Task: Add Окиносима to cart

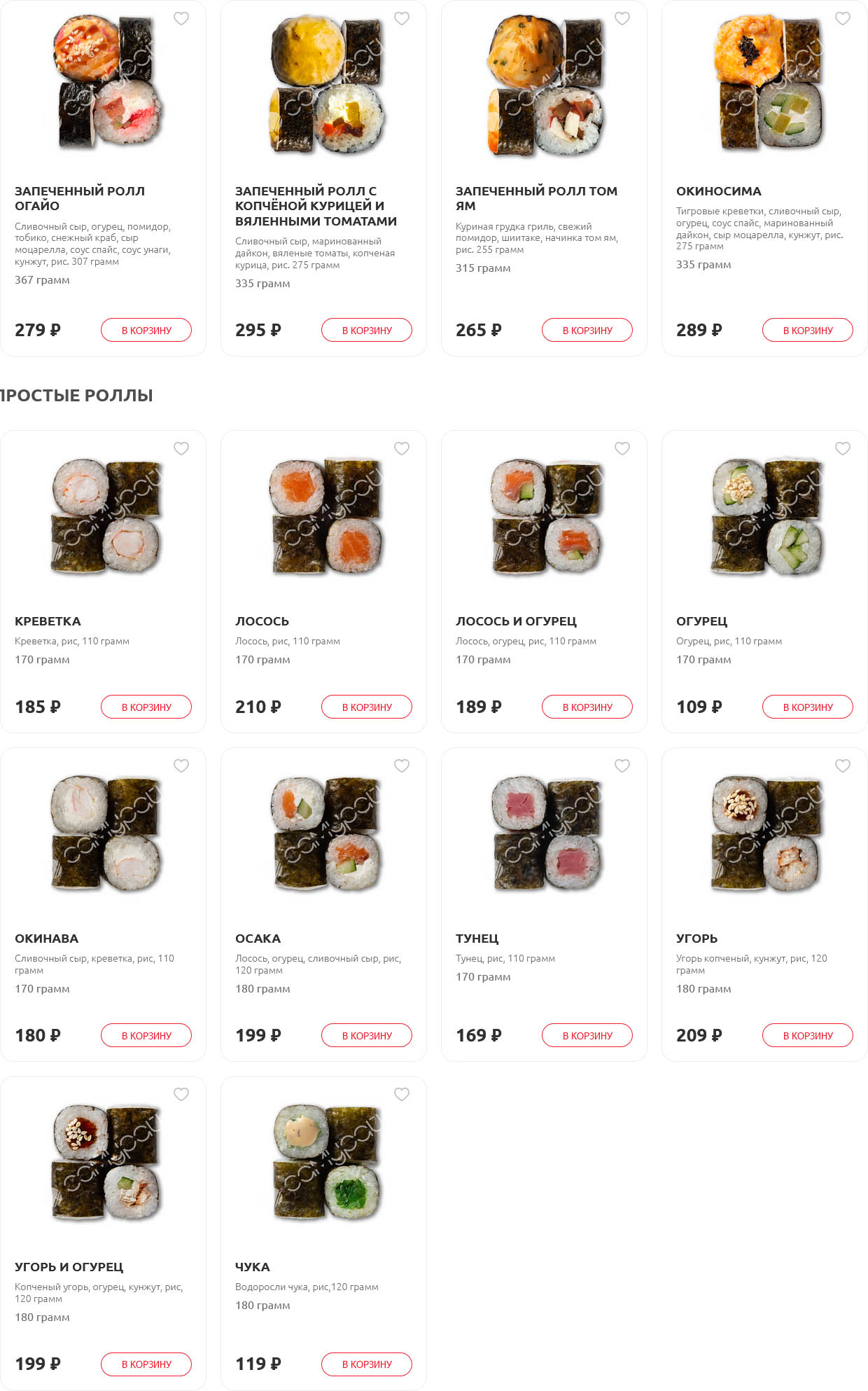Action: [808, 330]
